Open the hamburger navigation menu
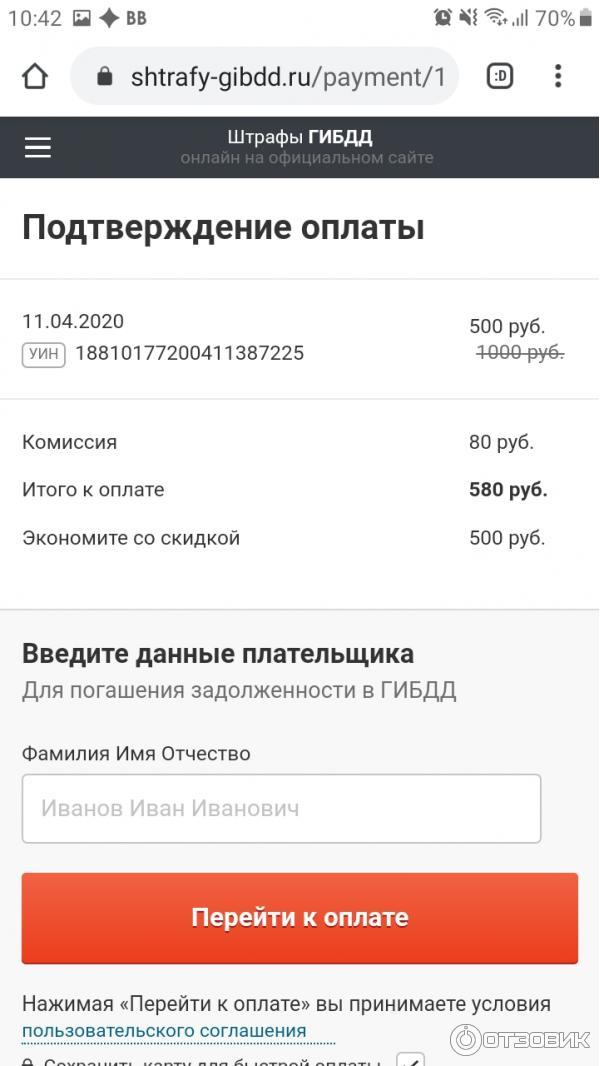The height and width of the screenshot is (1066, 600). pos(37,148)
